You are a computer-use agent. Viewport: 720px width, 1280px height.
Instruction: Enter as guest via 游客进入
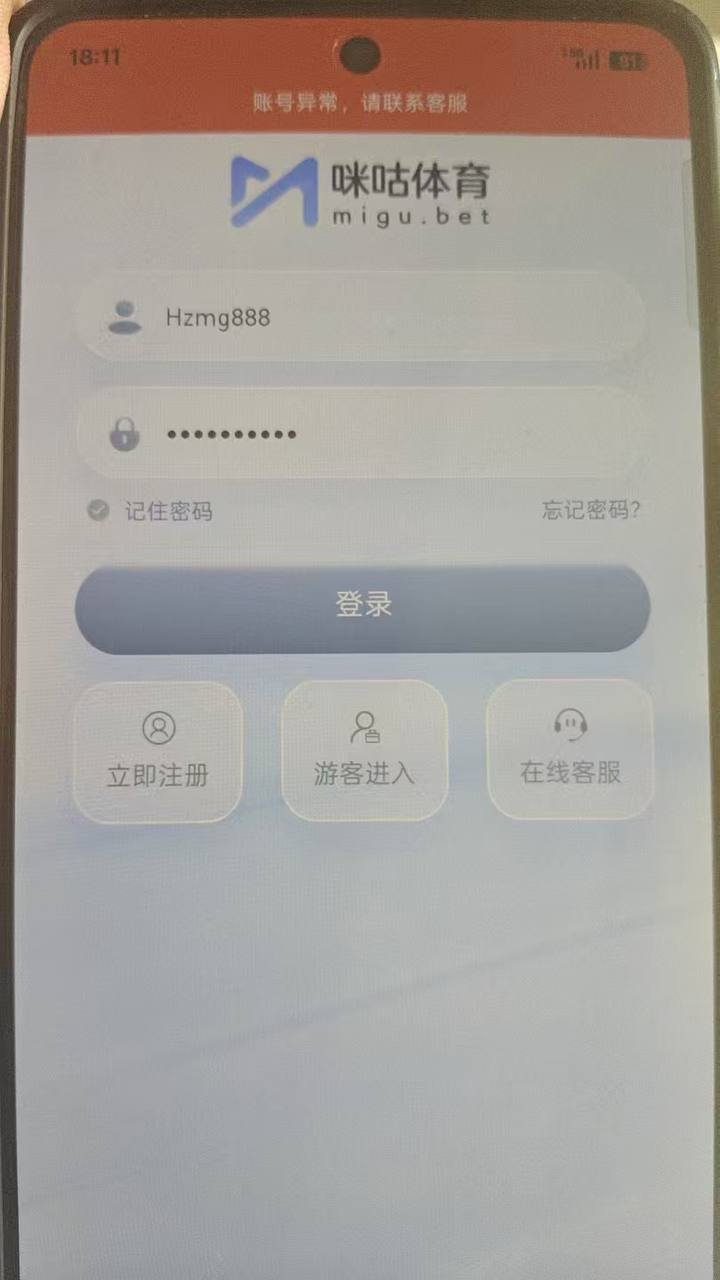364,752
